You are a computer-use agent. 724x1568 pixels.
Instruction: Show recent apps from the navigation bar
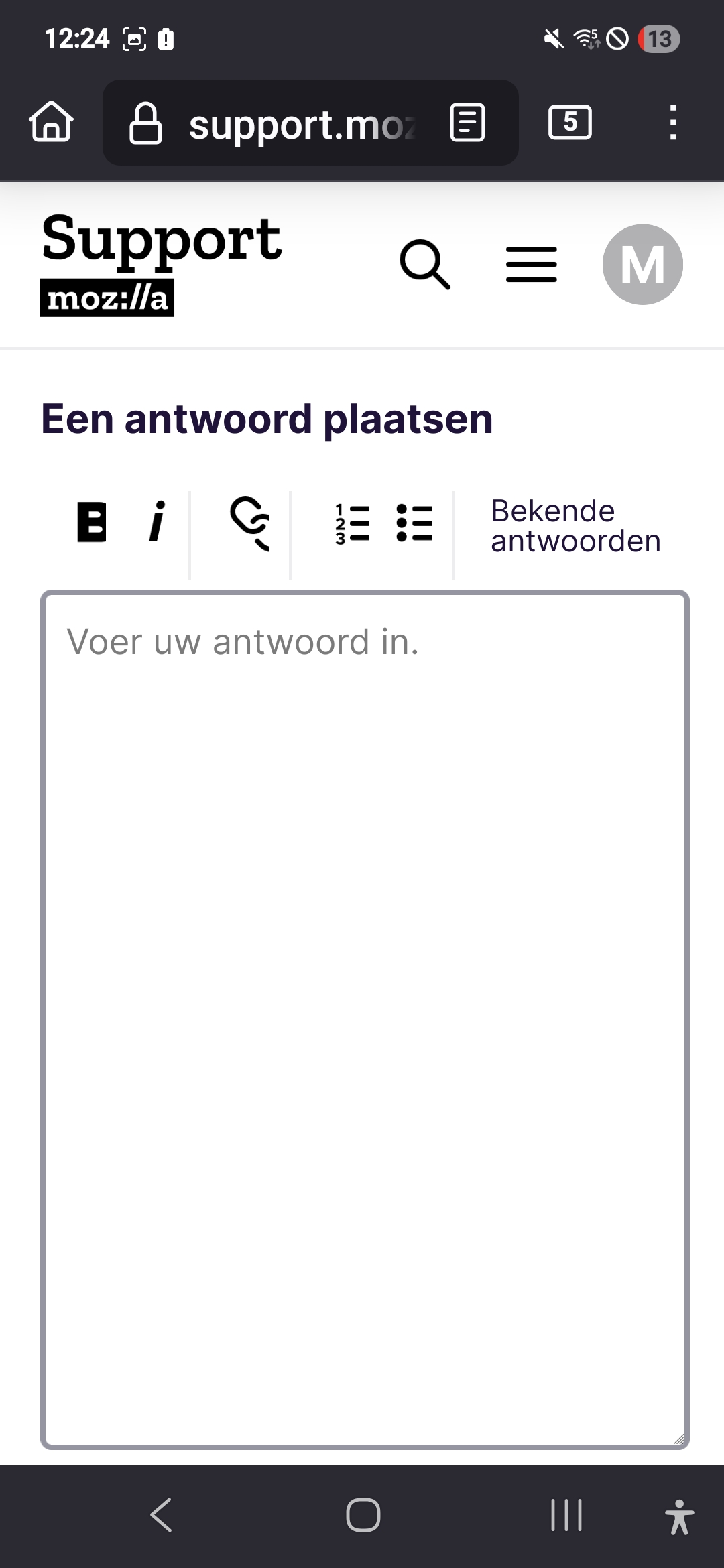[566, 1514]
